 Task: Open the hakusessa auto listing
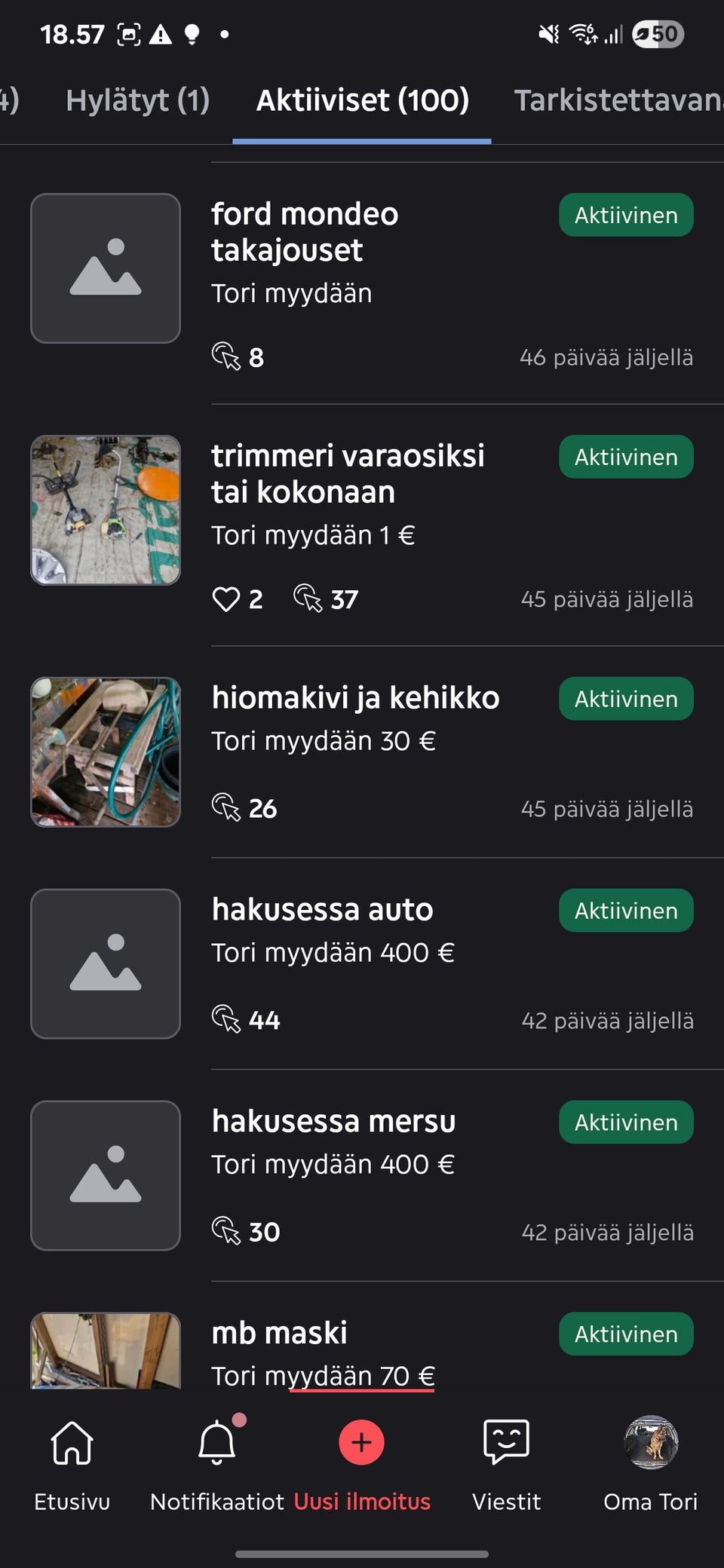click(322, 910)
